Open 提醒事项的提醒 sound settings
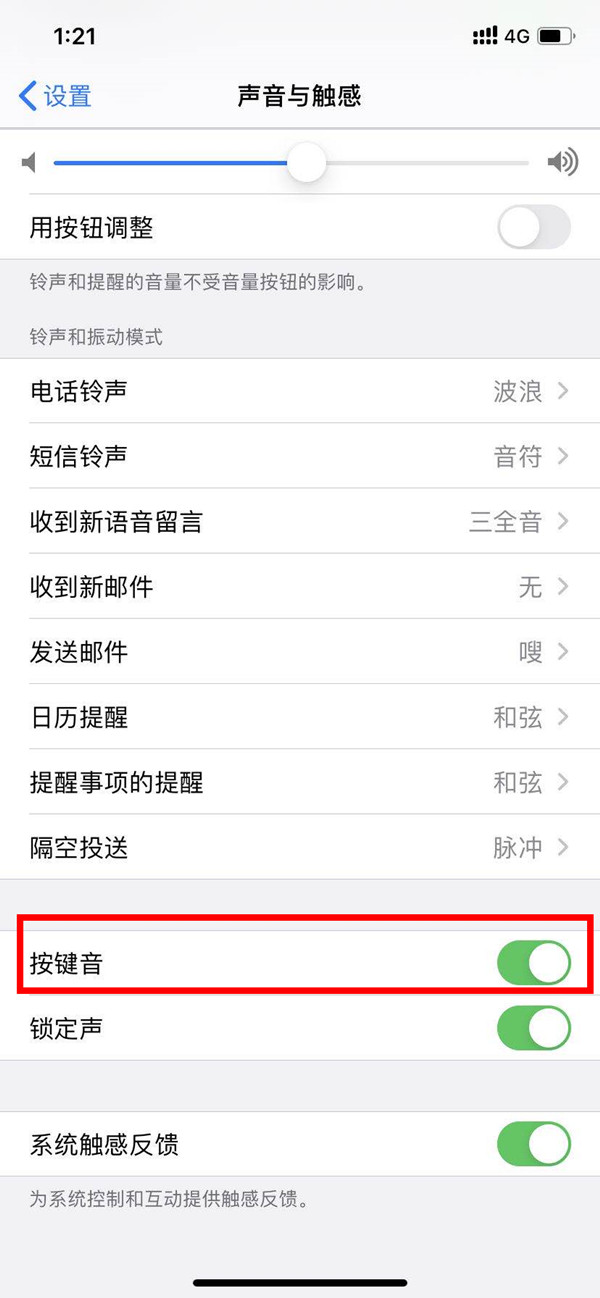Screen dimensions: 600x1298 [300, 782]
